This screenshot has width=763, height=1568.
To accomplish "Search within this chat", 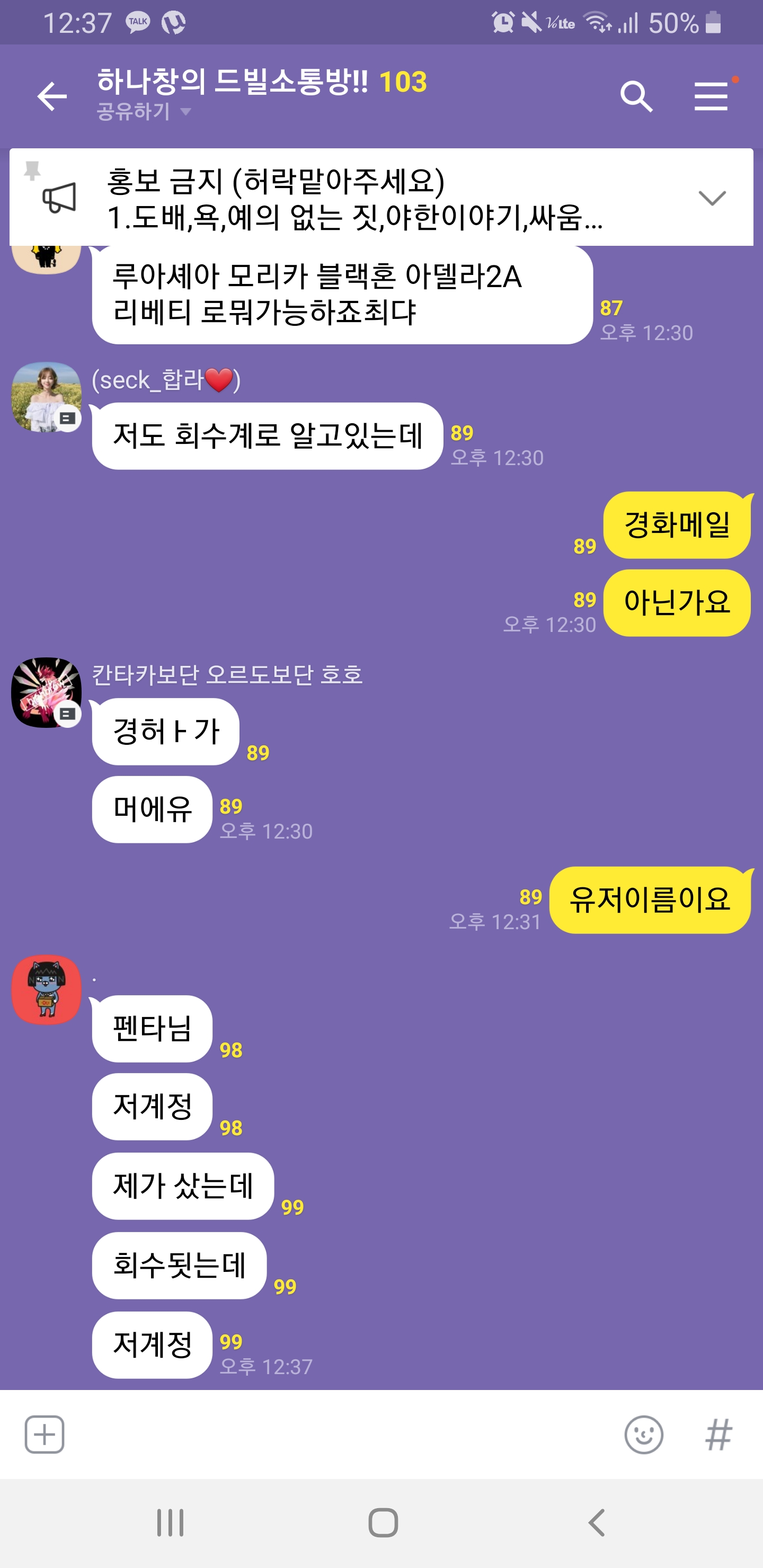I will (636, 96).
